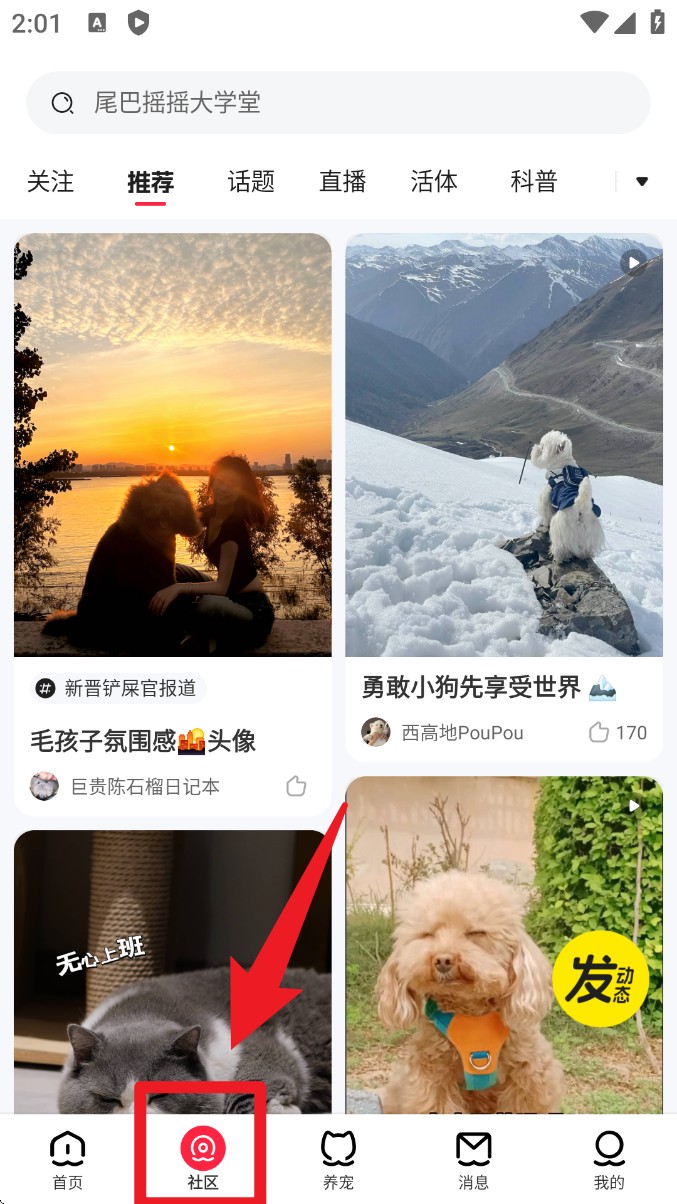Screen dimensions: 677x1204
Task: Go to the 首页 tab
Action: (x=68, y=1160)
